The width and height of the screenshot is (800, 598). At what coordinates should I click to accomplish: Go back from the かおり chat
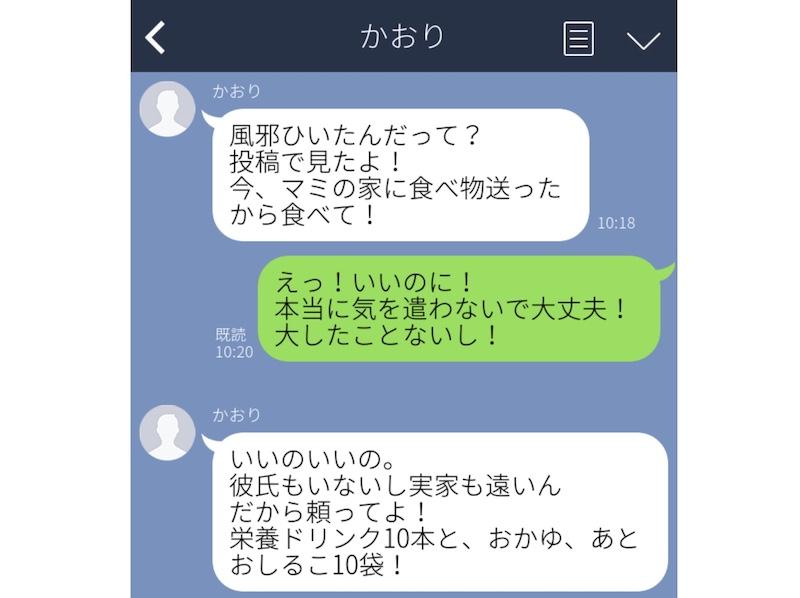155,38
